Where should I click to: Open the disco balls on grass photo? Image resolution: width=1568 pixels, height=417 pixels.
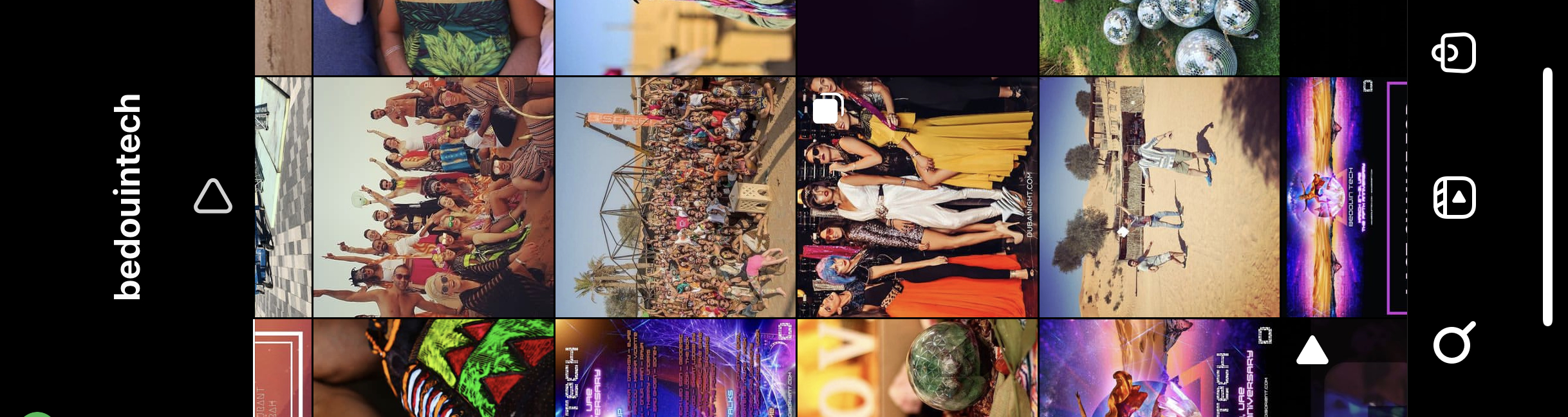(1159, 37)
